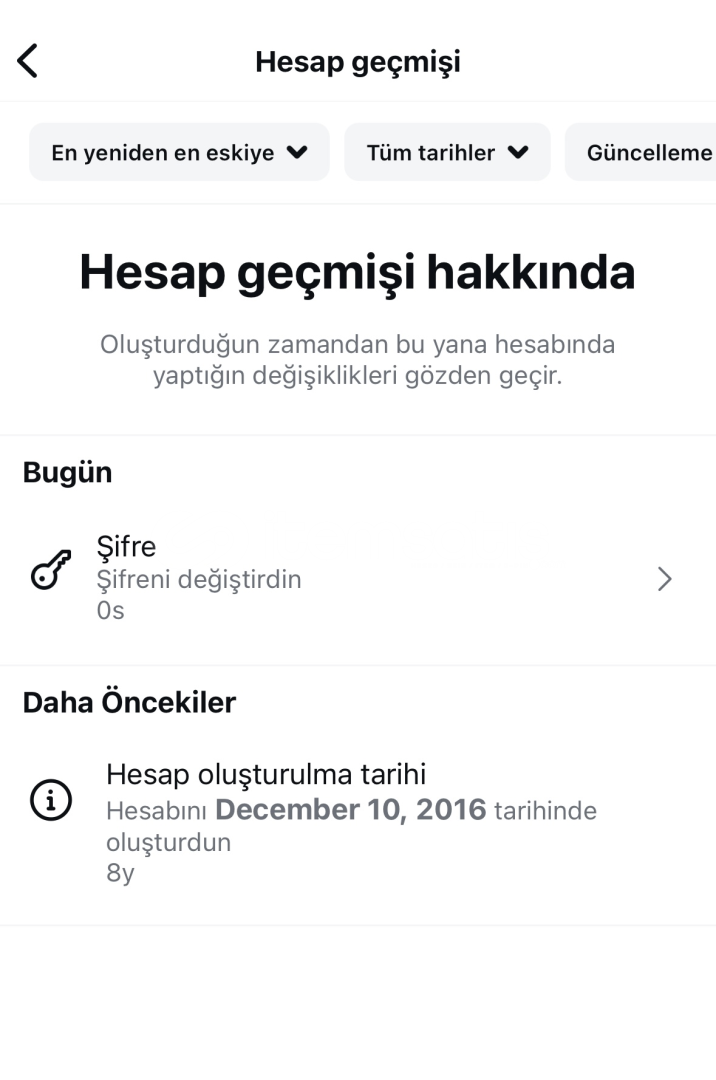Go back from Hesap geçmişi
The image size is (716, 1080).
click(x=28, y=62)
